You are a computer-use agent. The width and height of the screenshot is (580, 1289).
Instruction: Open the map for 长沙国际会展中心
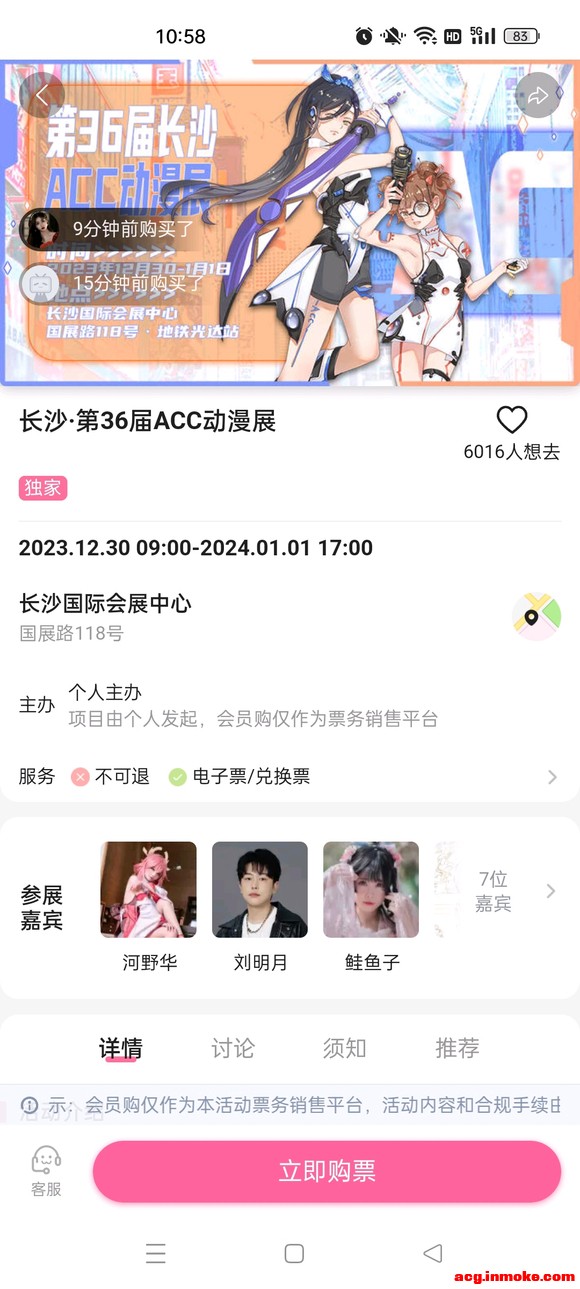click(536, 617)
